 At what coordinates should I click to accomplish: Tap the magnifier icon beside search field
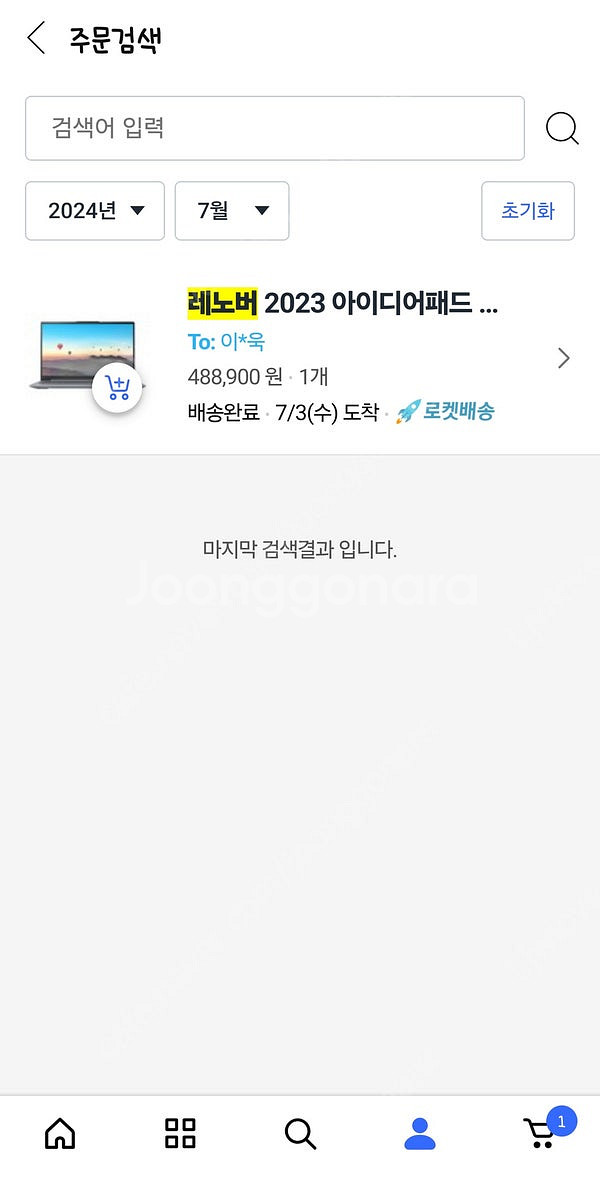[562, 128]
